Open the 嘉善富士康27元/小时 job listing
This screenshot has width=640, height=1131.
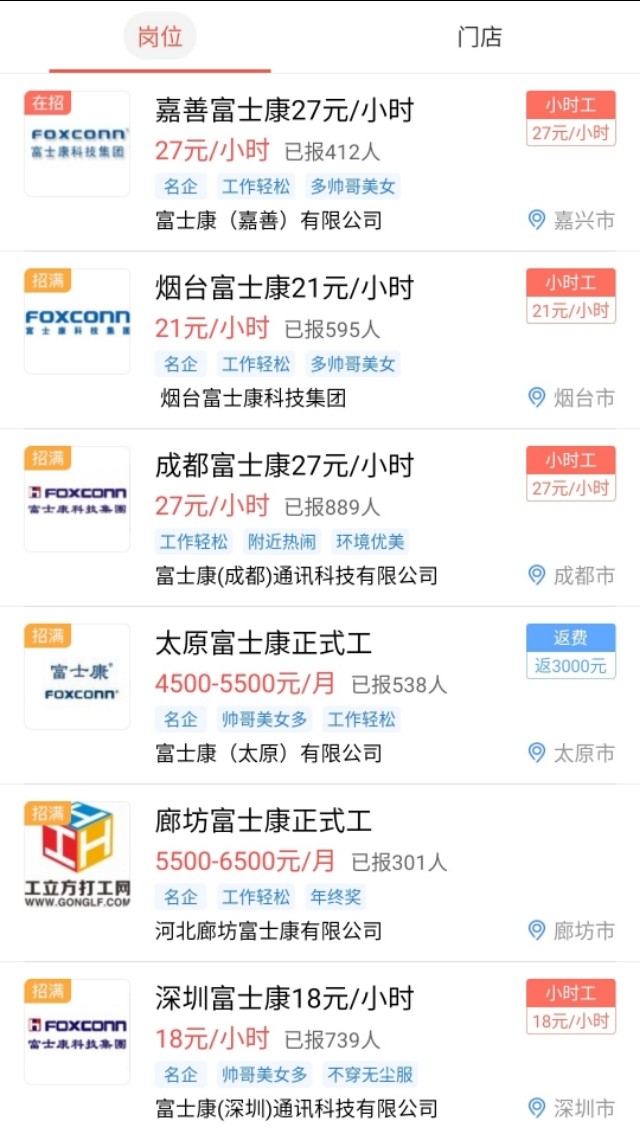[284, 110]
